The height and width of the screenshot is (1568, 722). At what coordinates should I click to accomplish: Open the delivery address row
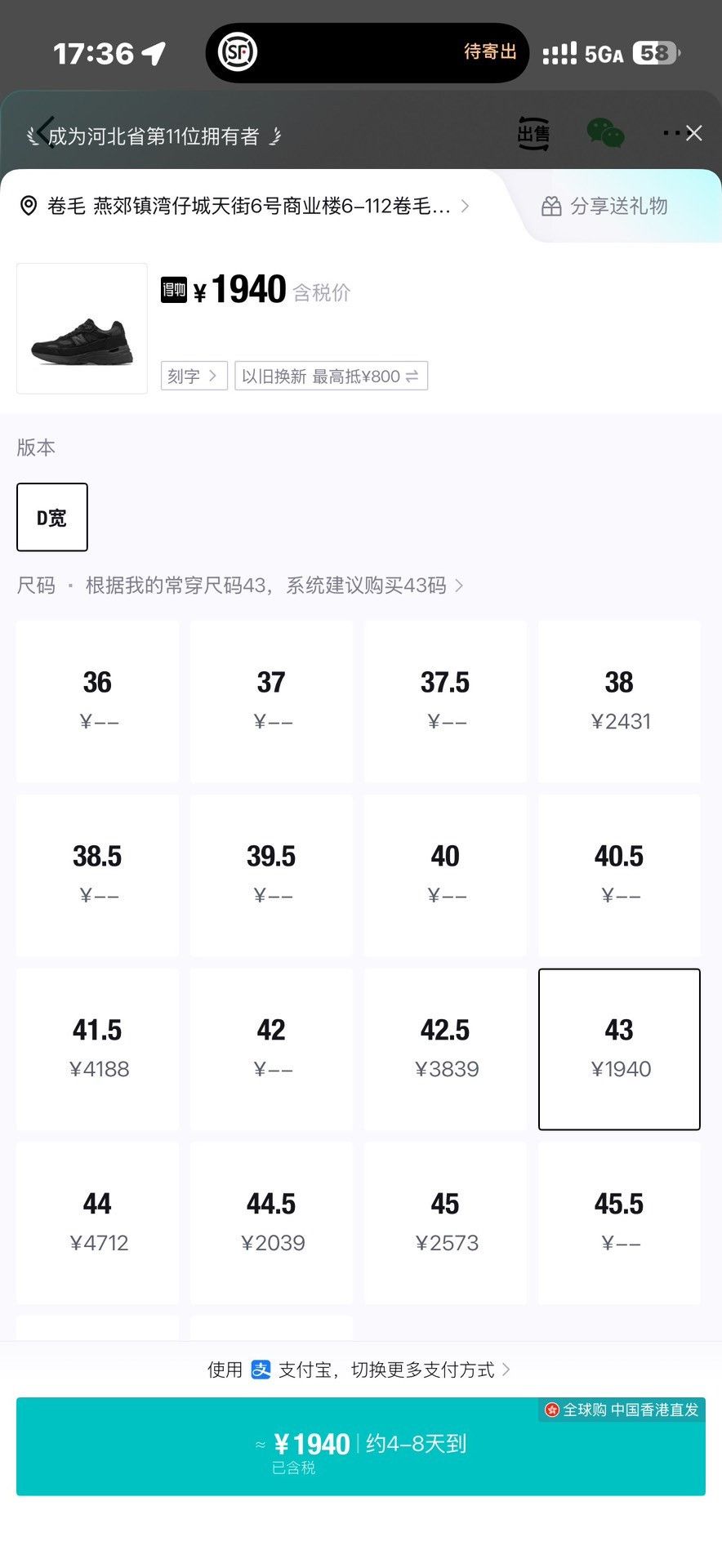[245, 206]
